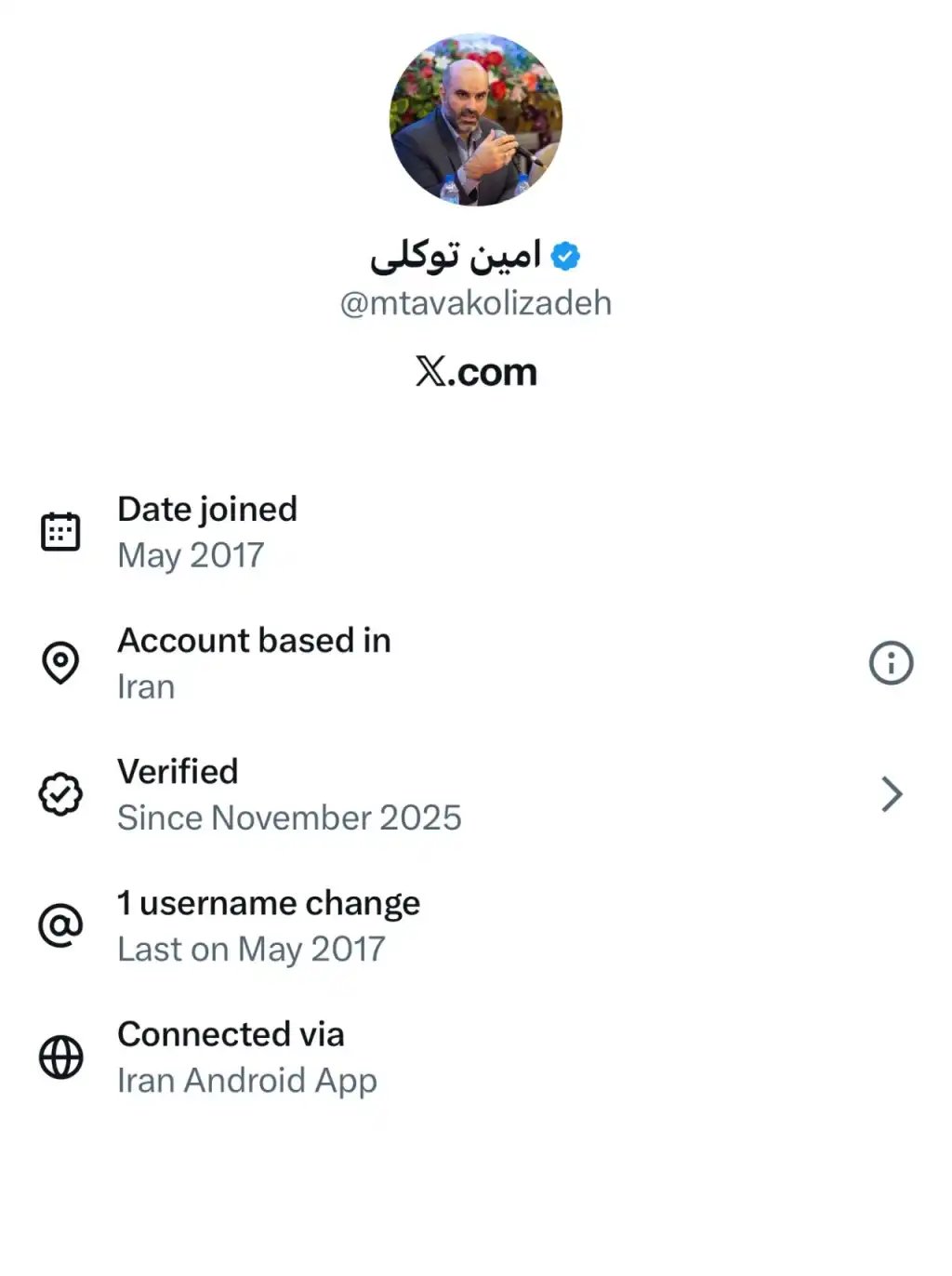952x1276 pixels.
Task: Open the profile picture thumbnail
Action: coord(475,118)
